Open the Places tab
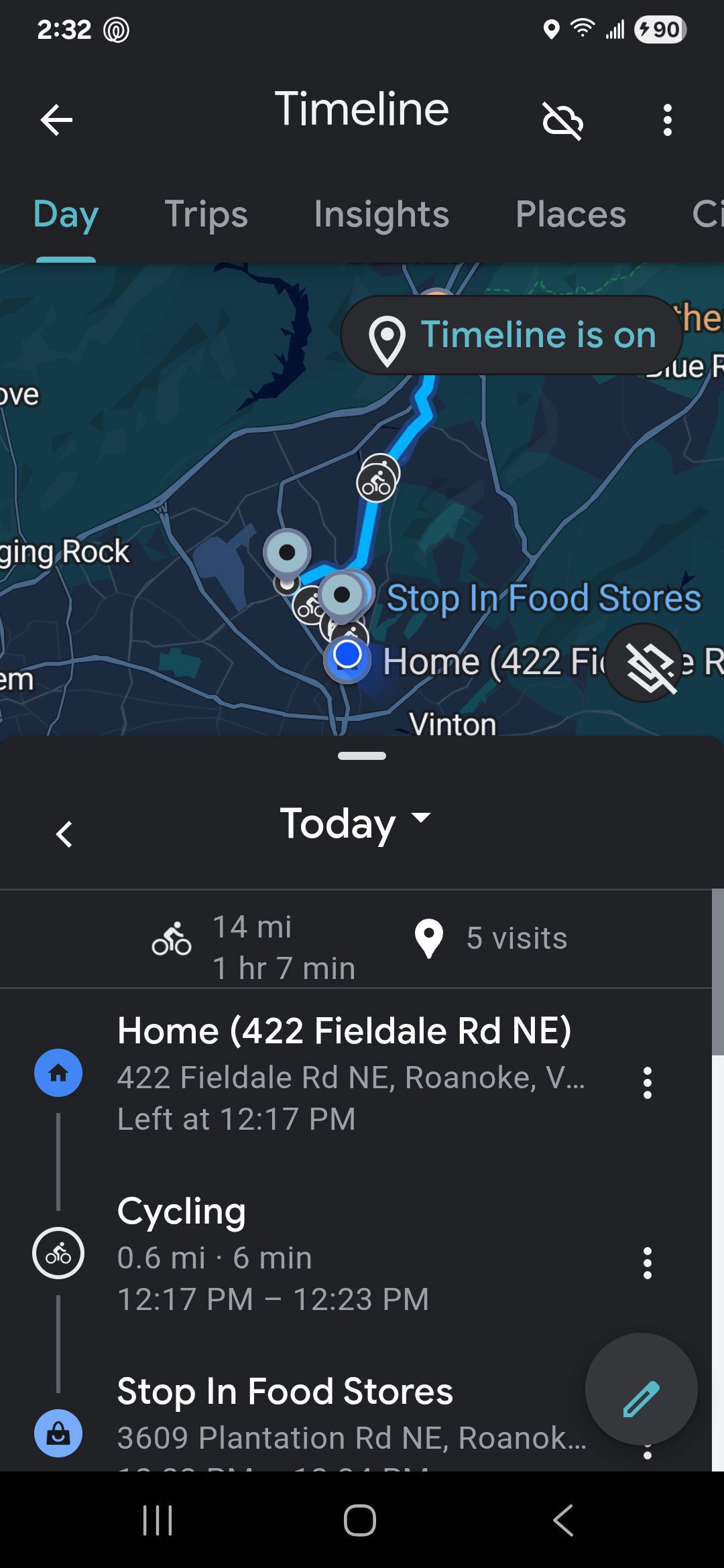This screenshot has width=724, height=1568. click(x=570, y=214)
